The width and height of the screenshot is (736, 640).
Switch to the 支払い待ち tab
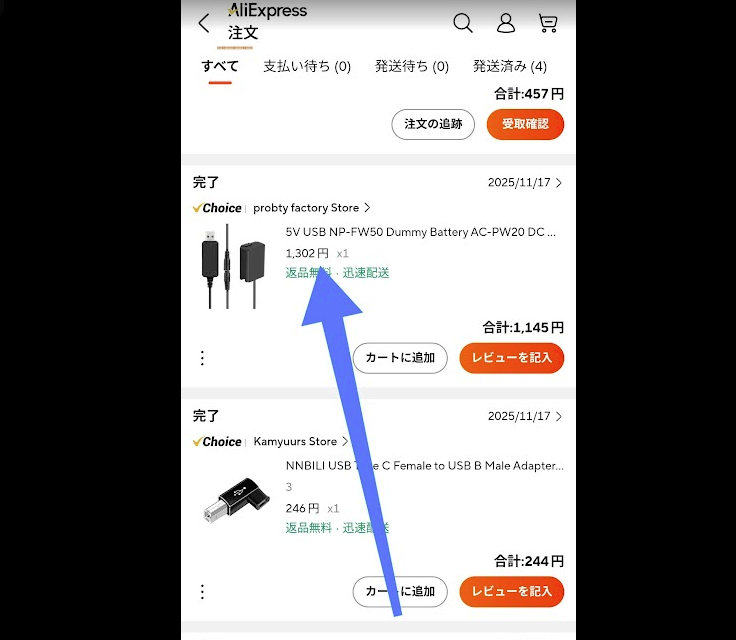[307, 67]
